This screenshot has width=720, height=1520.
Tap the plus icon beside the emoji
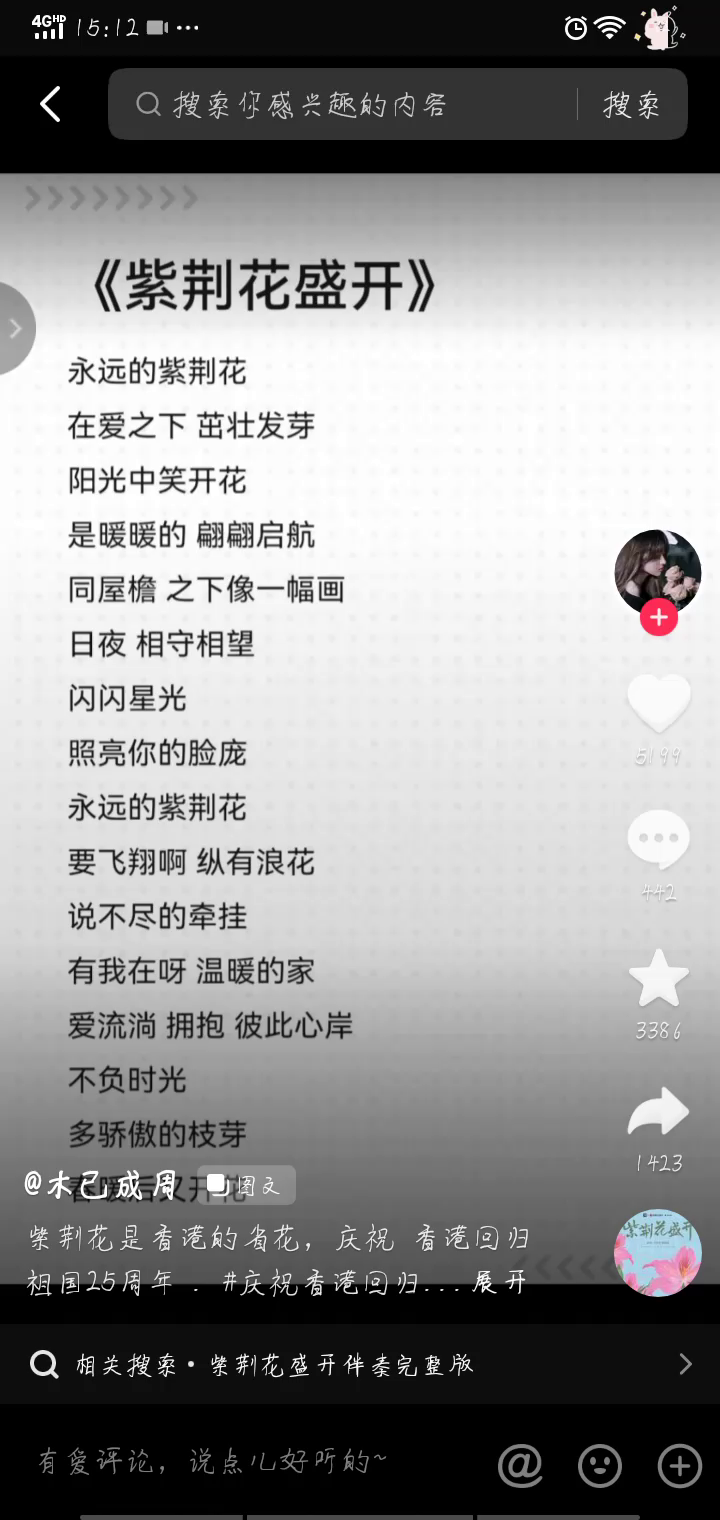tap(680, 1466)
